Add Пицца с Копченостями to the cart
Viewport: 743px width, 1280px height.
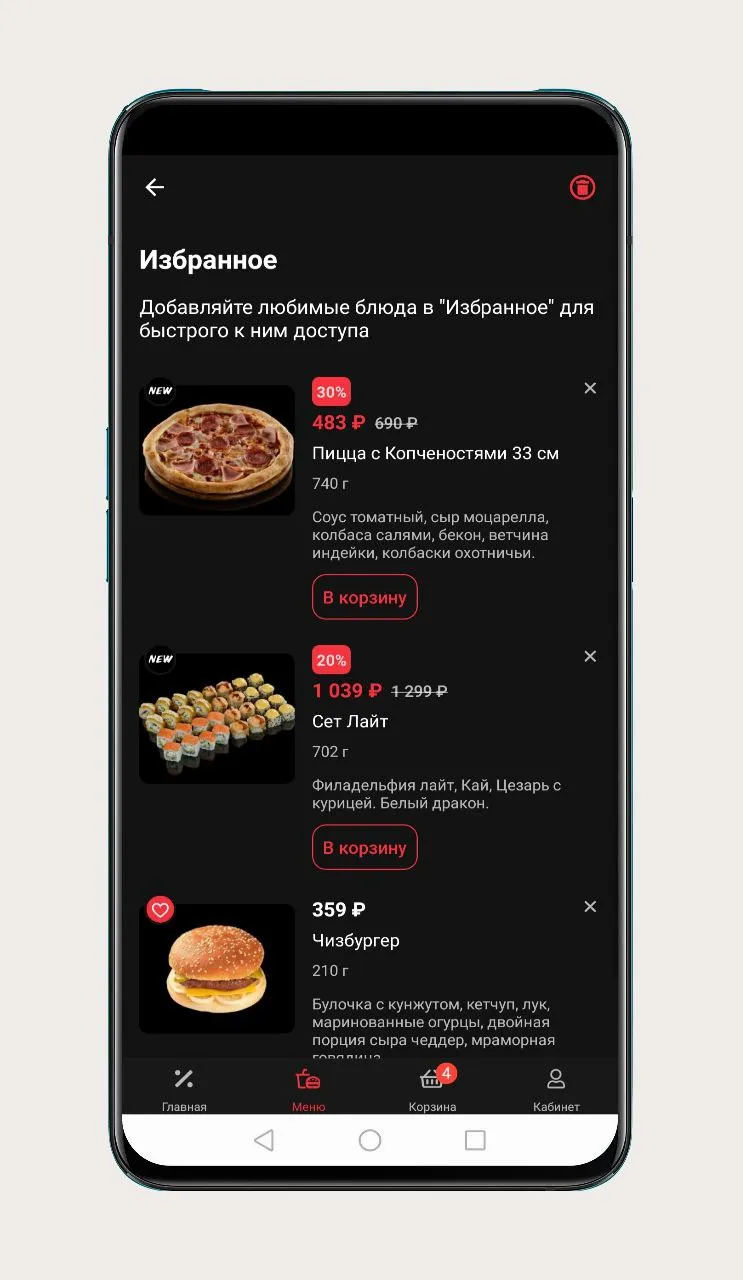(x=364, y=597)
